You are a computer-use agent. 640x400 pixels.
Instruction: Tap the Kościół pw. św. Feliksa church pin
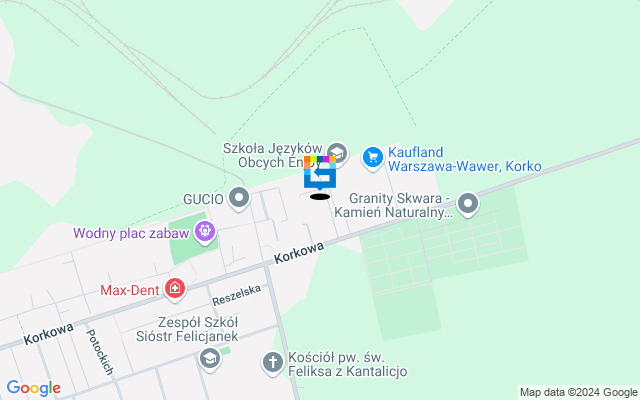[x=272, y=362]
